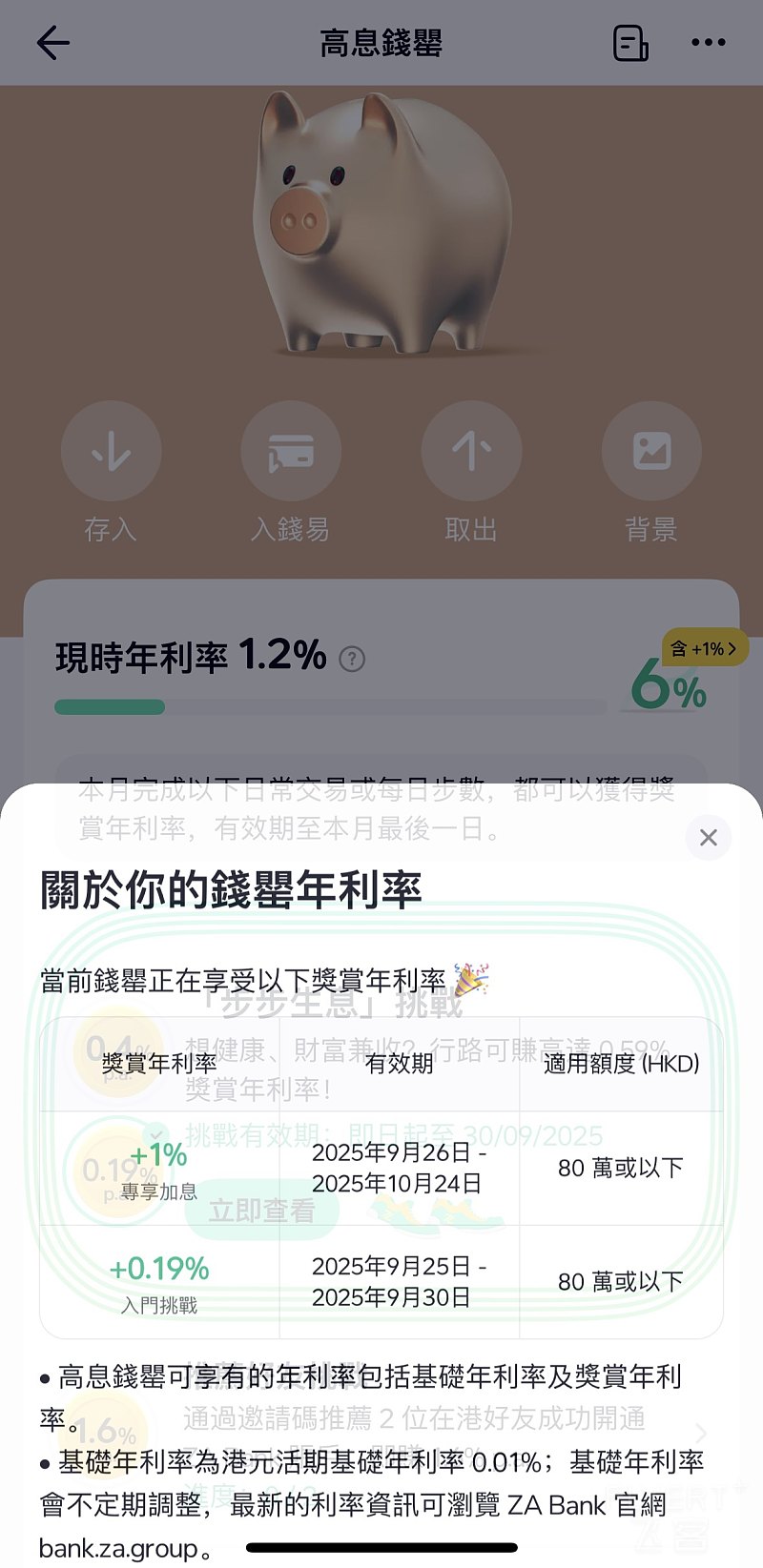Go back with the arrow icon
The width and height of the screenshot is (763, 1568).
[x=53, y=43]
